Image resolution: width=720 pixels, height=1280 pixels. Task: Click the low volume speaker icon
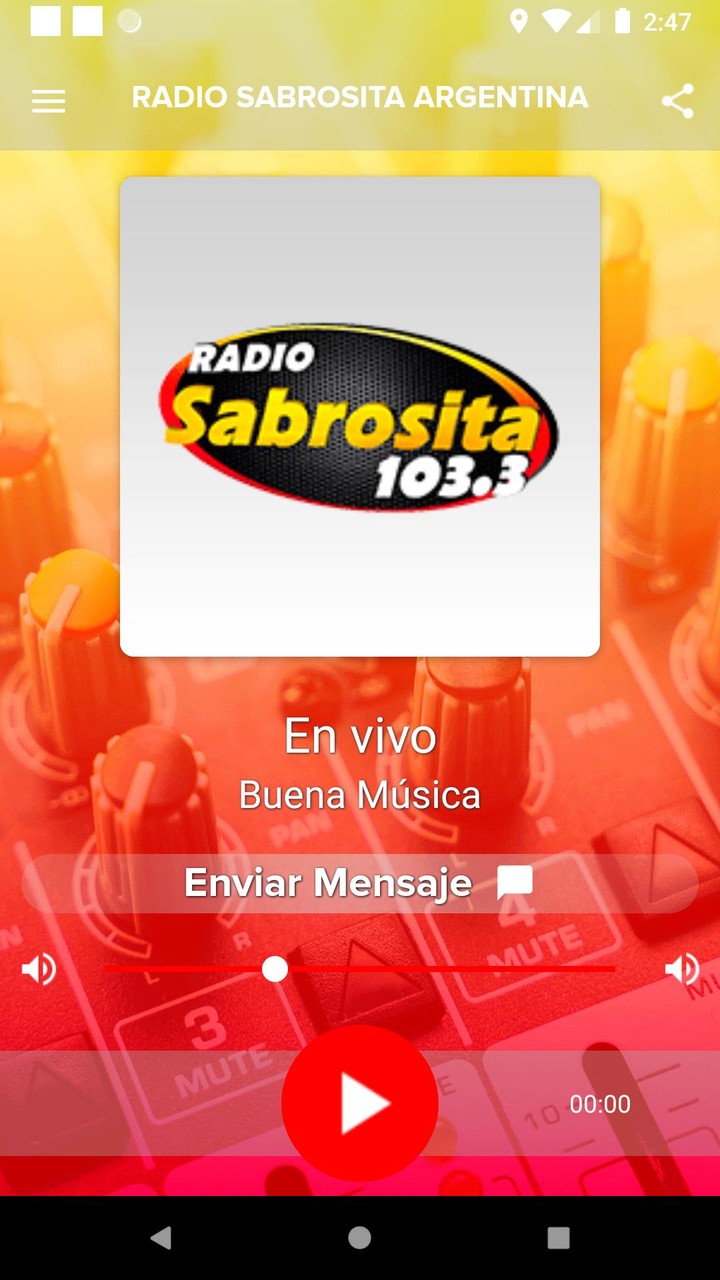[x=38, y=968]
